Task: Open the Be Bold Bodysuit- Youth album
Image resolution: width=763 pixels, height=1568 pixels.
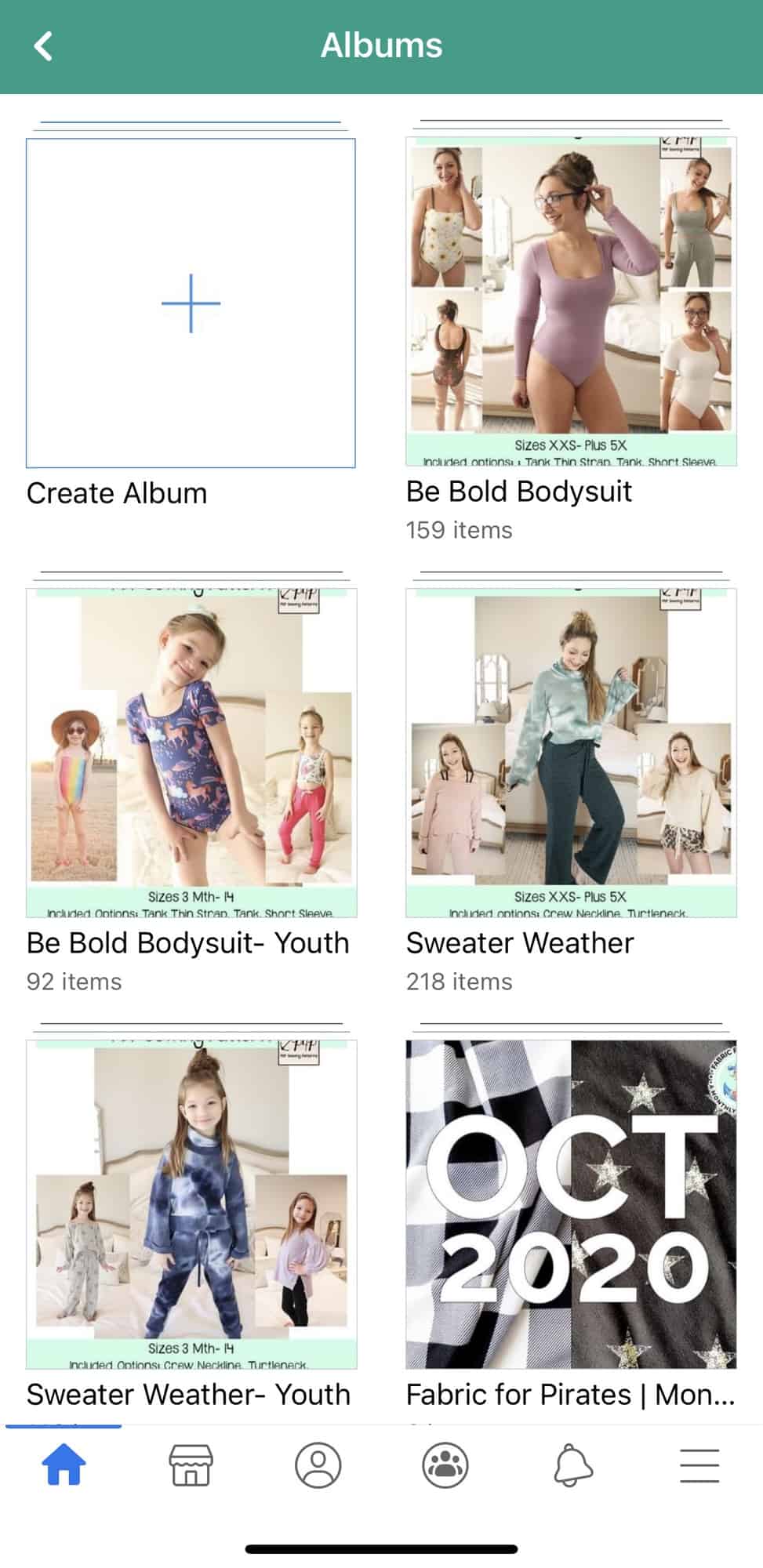Action: tap(191, 753)
